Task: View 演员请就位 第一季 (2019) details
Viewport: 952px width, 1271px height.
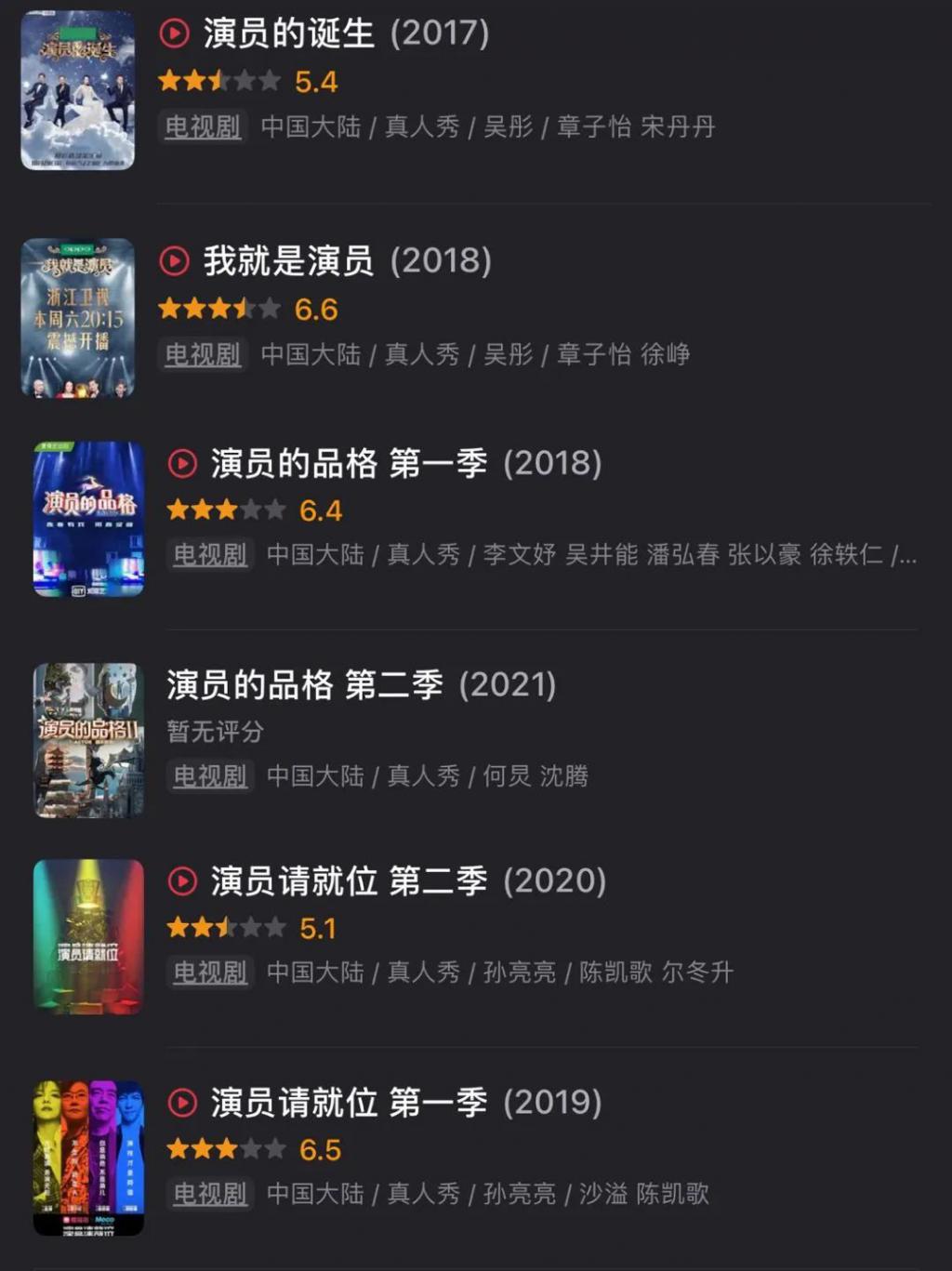Action: click(405, 1103)
